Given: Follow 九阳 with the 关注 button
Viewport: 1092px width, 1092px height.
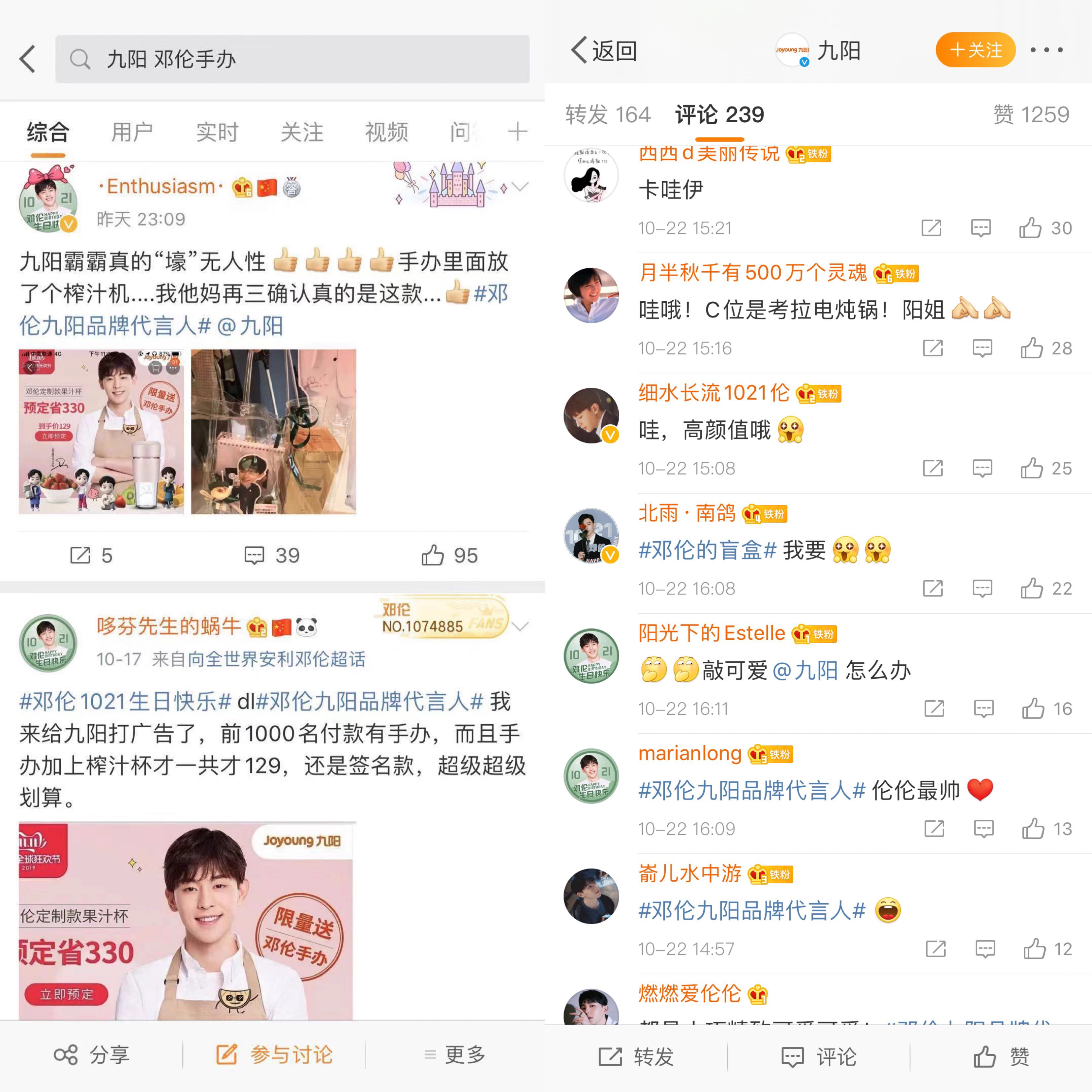Looking at the screenshot, I should click(x=976, y=50).
